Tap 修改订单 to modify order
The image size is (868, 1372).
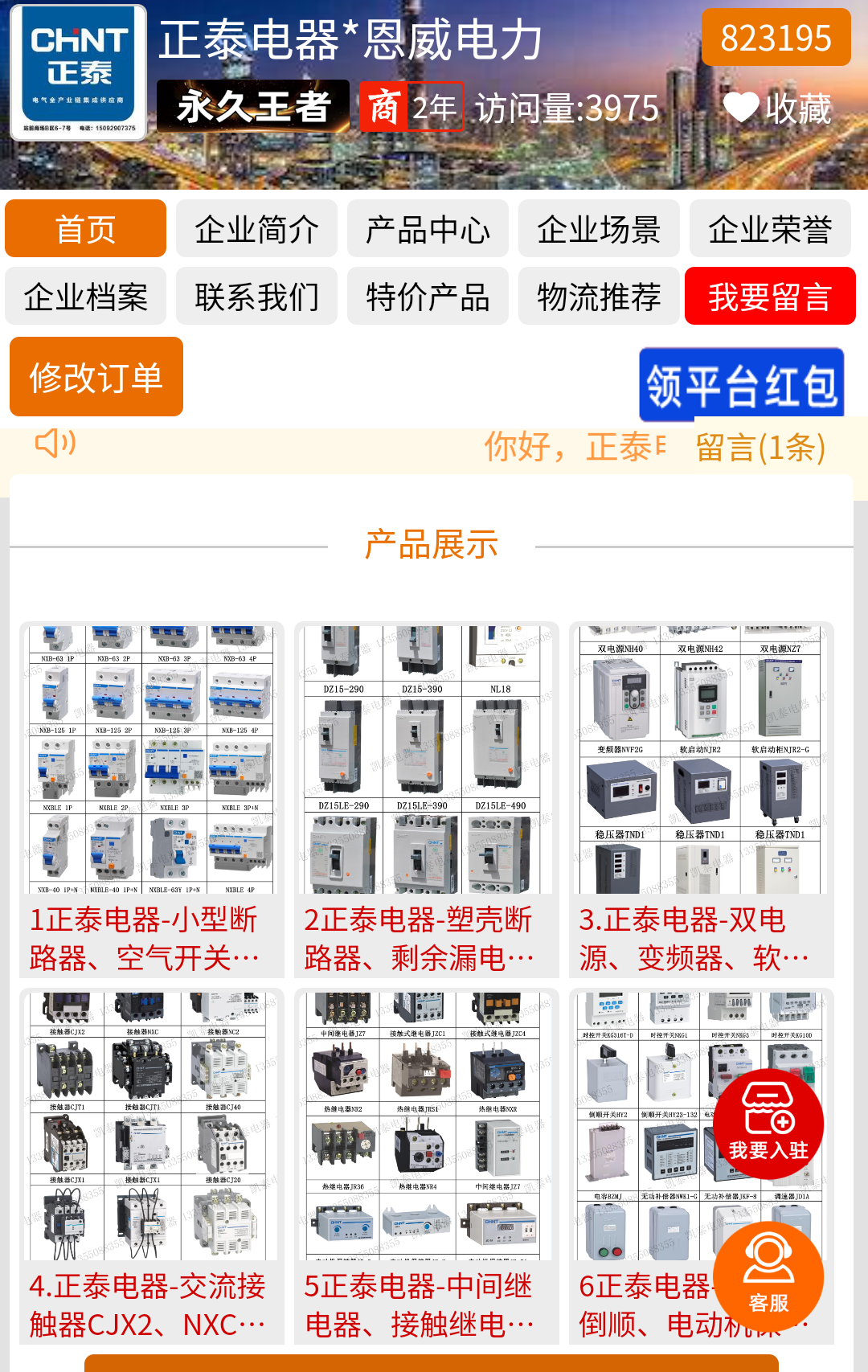point(96,377)
